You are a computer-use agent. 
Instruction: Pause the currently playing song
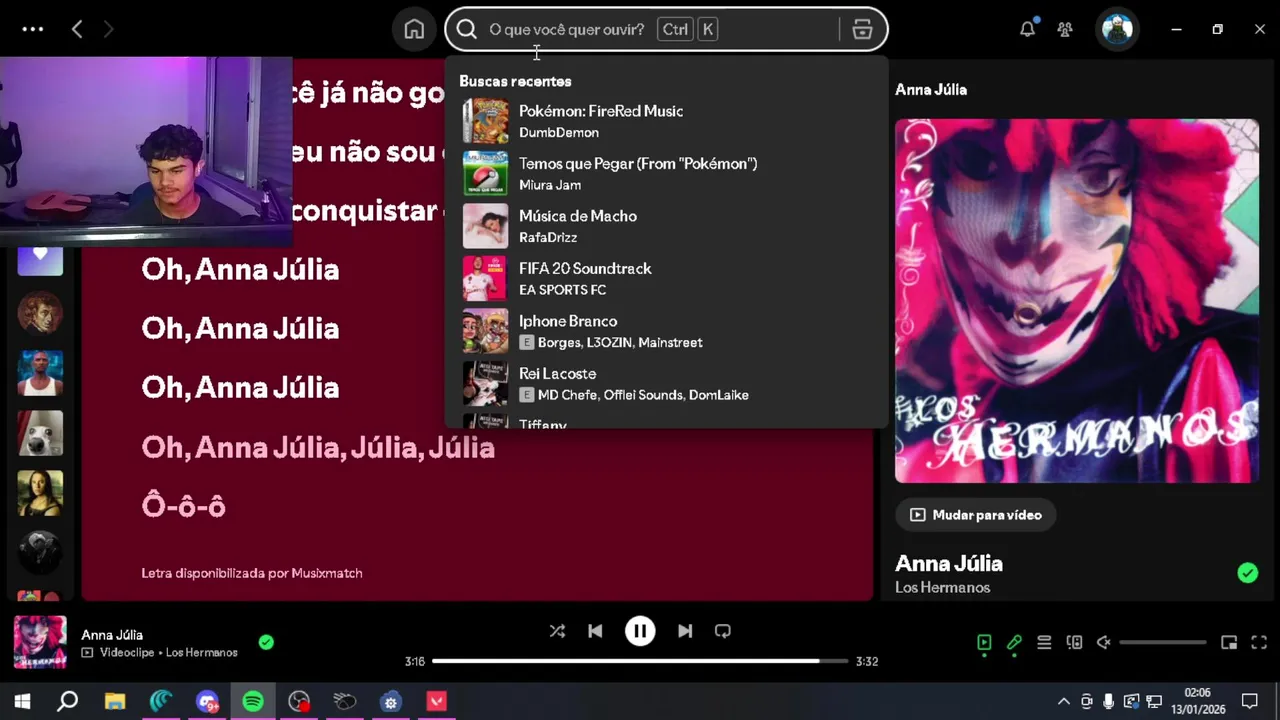pyautogui.click(x=640, y=631)
